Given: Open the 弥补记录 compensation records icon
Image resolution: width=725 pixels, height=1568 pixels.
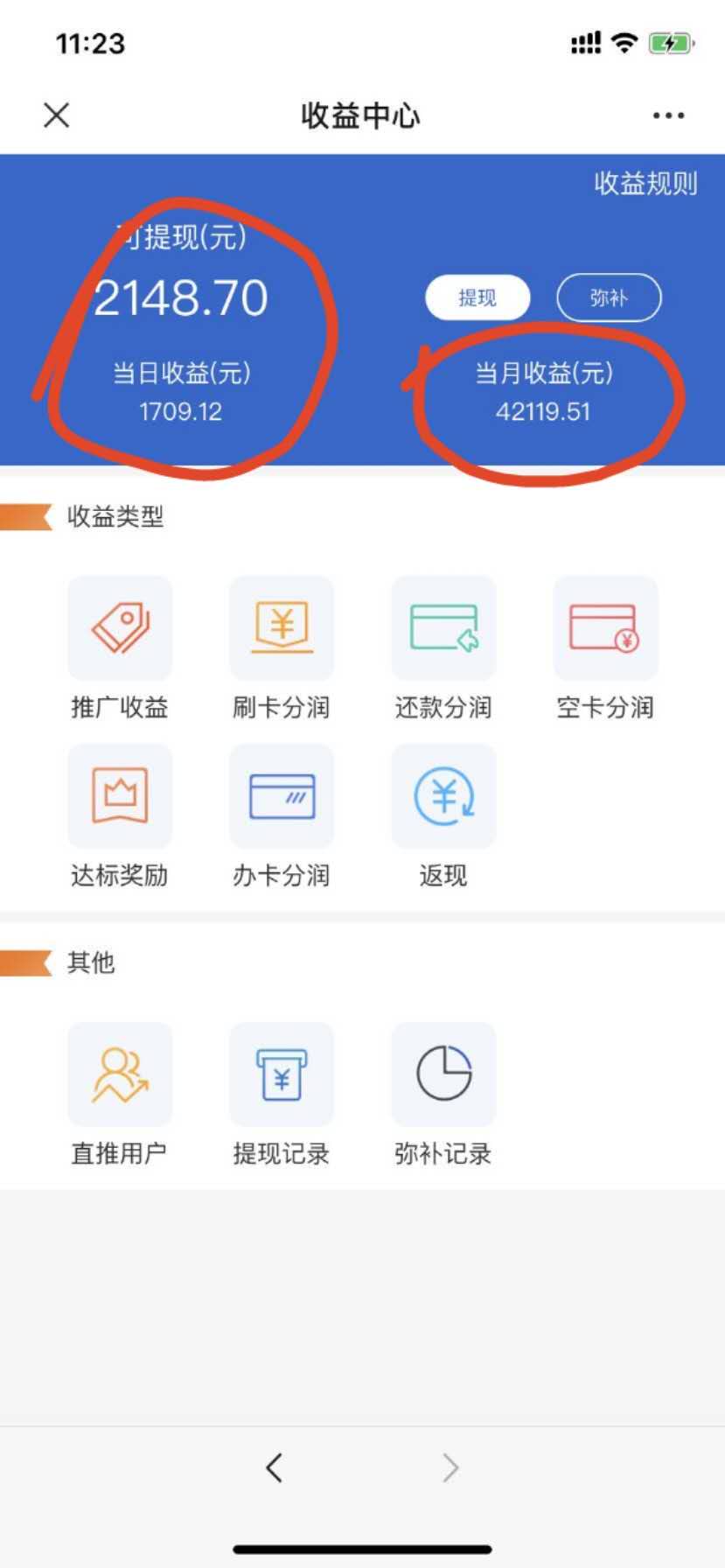Looking at the screenshot, I should tap(443, 1074).
